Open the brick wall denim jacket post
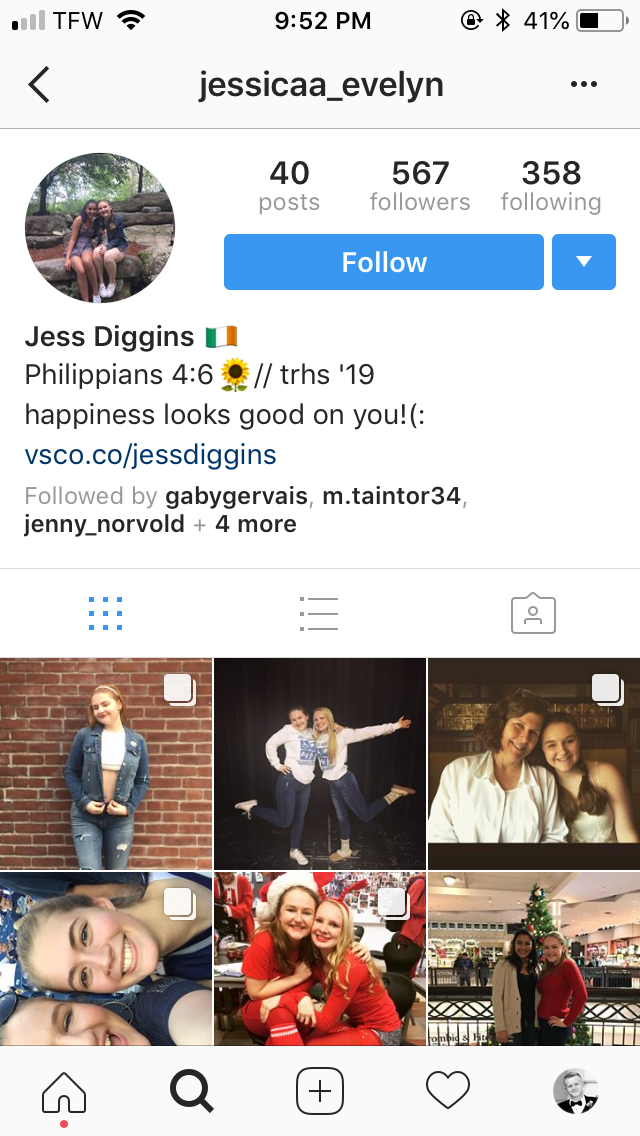Viewport: 640px width, 1136px height. (106, 763)
